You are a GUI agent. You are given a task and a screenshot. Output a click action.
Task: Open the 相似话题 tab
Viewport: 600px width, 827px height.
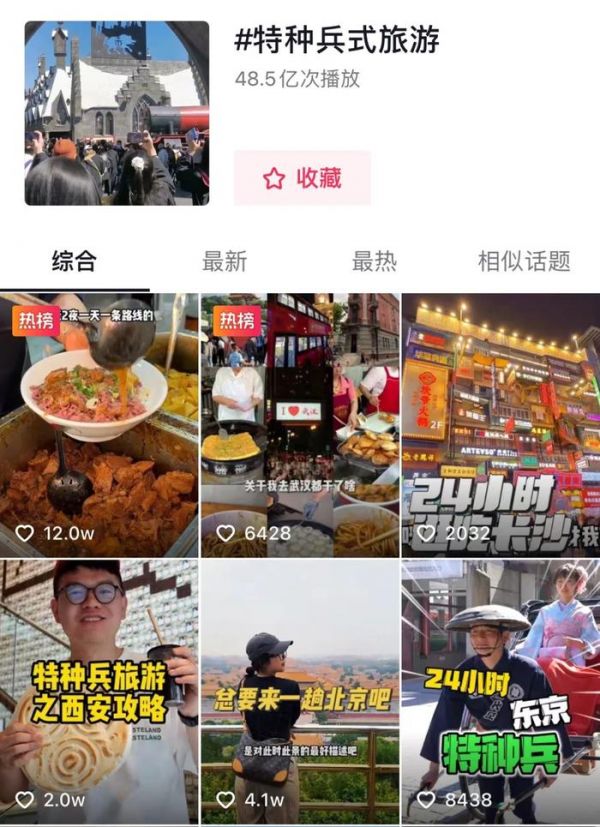click(524, 262)
